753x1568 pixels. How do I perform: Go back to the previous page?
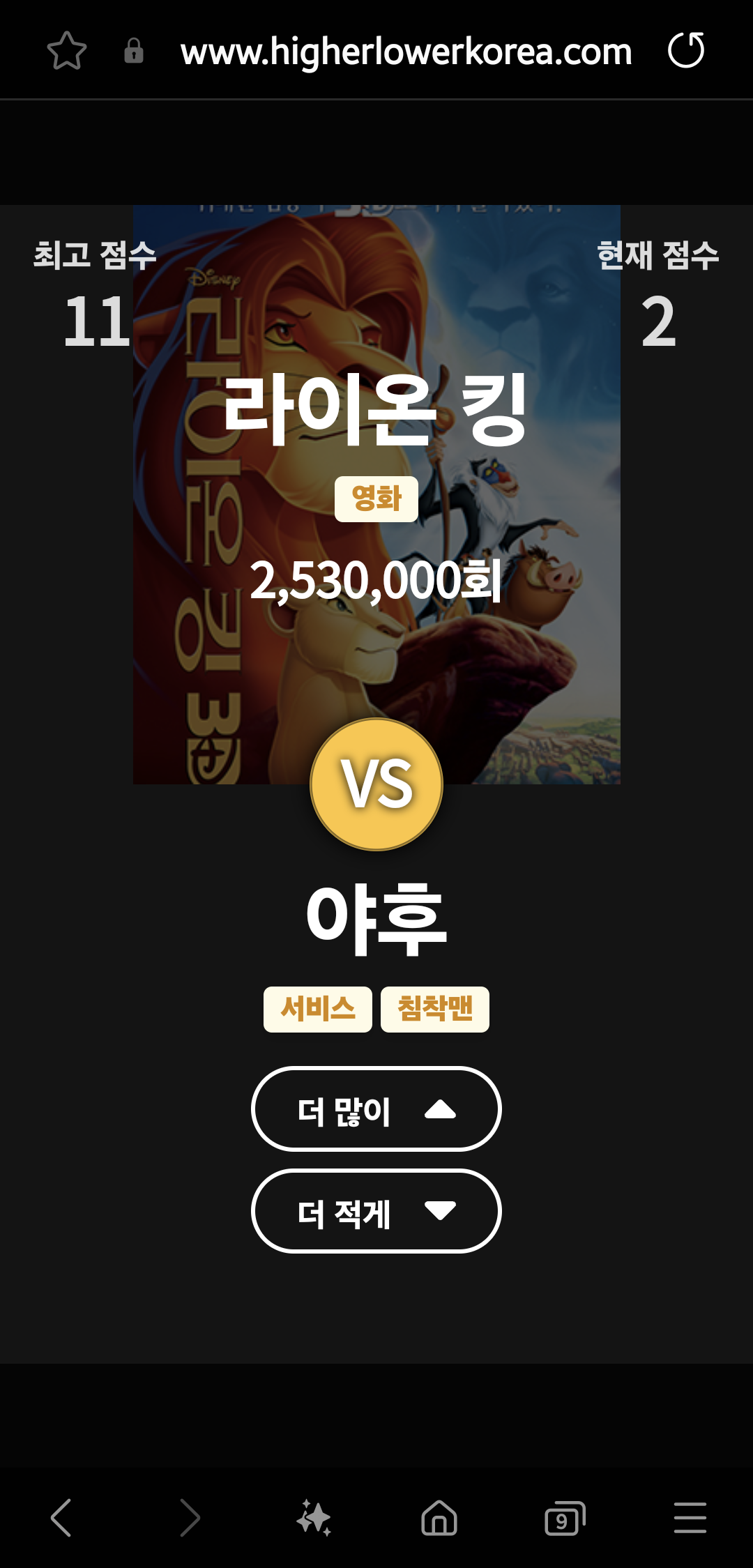(x=61, y=1517)
